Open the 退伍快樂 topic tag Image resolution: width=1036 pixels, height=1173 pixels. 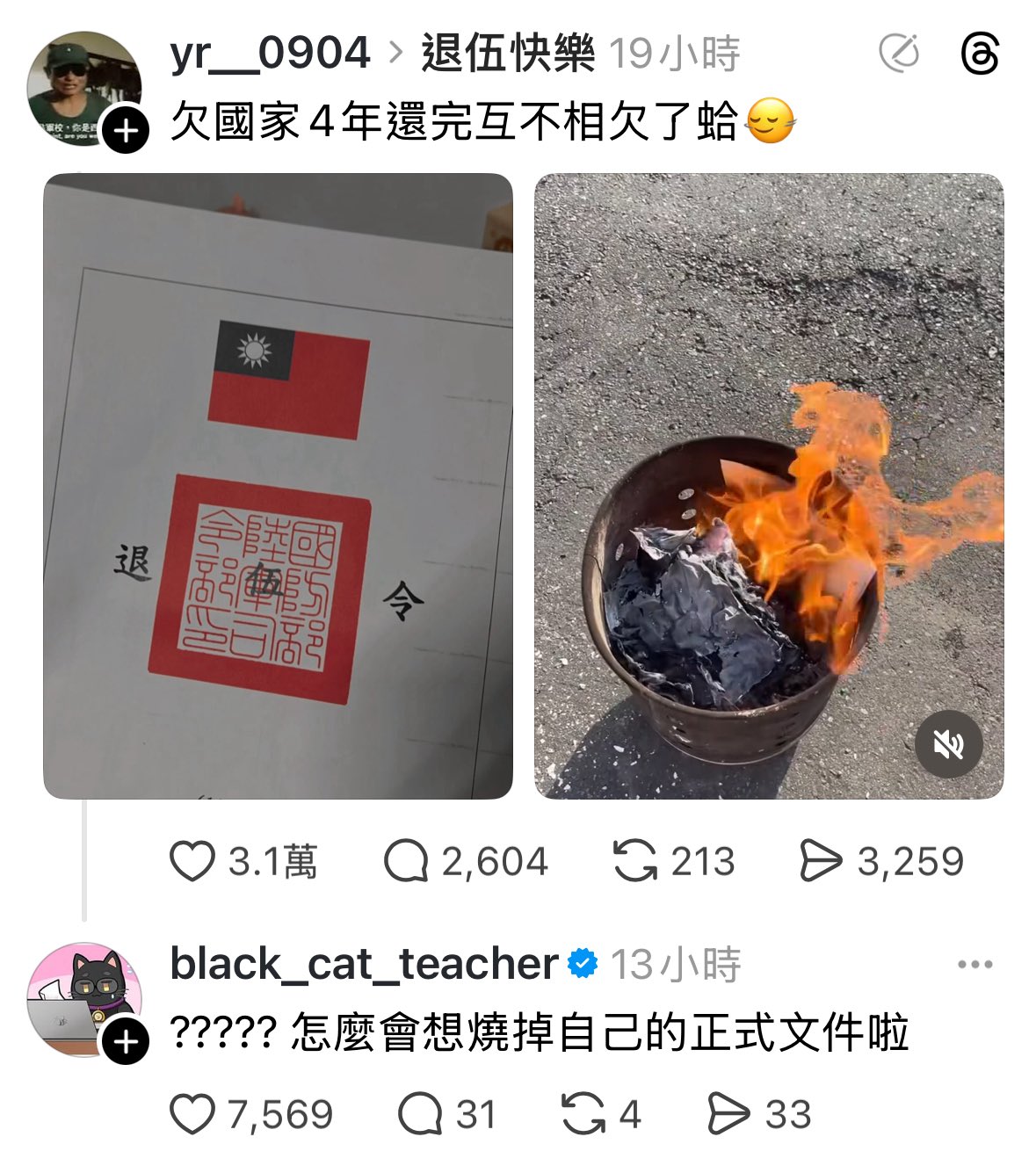click(x=507, y=54)
